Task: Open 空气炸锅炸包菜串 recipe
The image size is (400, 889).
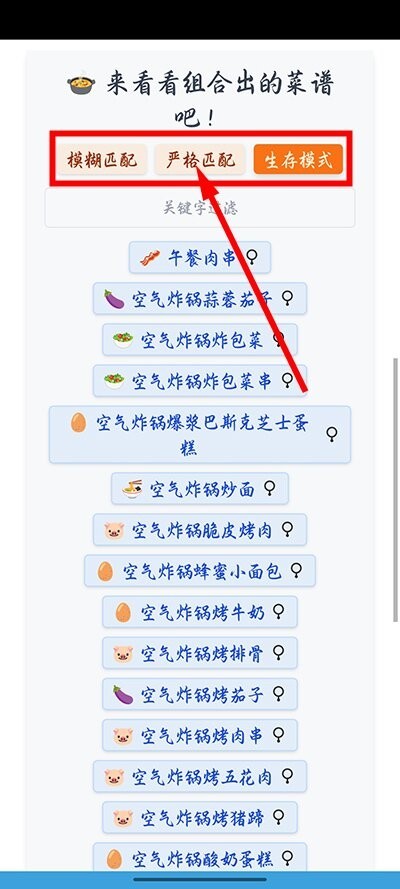Action: 200,380
